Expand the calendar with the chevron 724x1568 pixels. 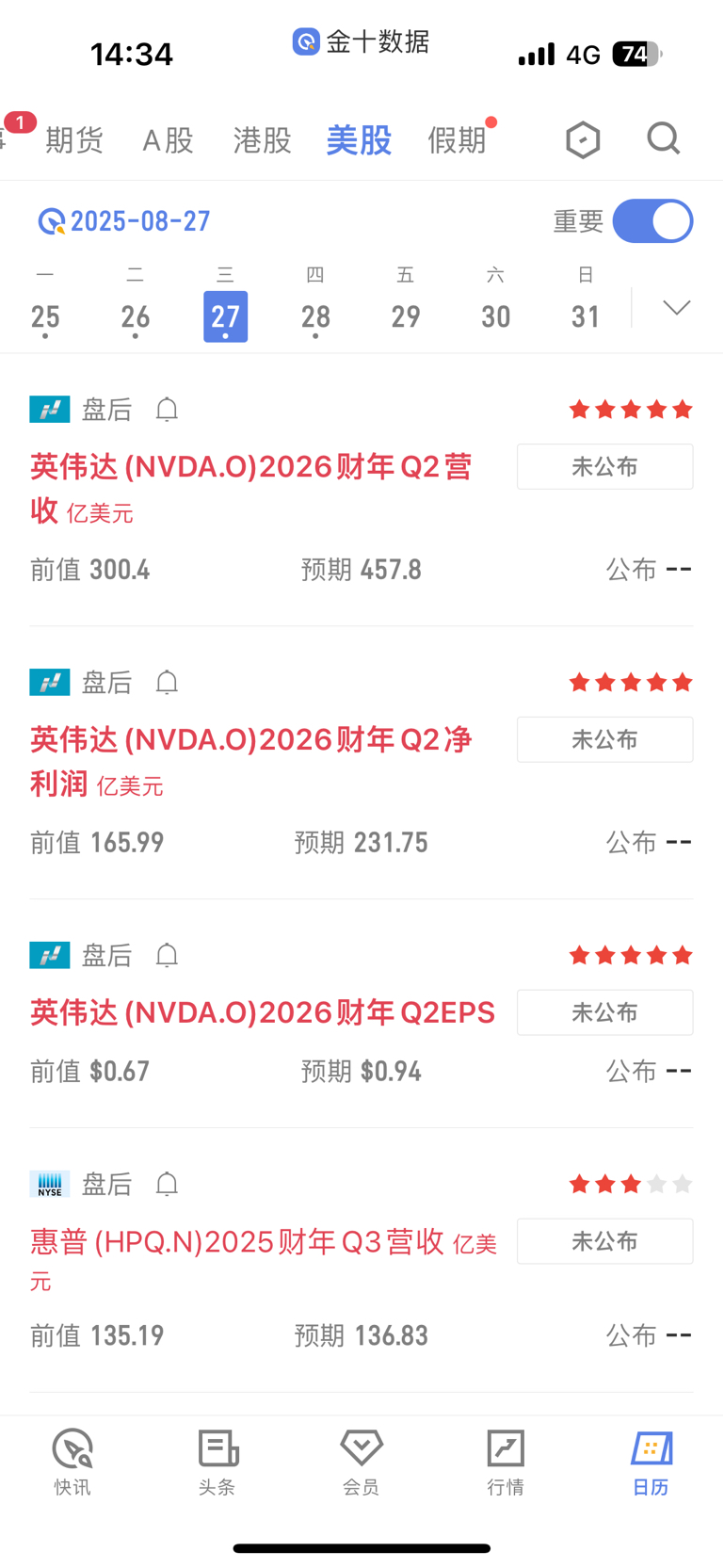click(677, 308)
